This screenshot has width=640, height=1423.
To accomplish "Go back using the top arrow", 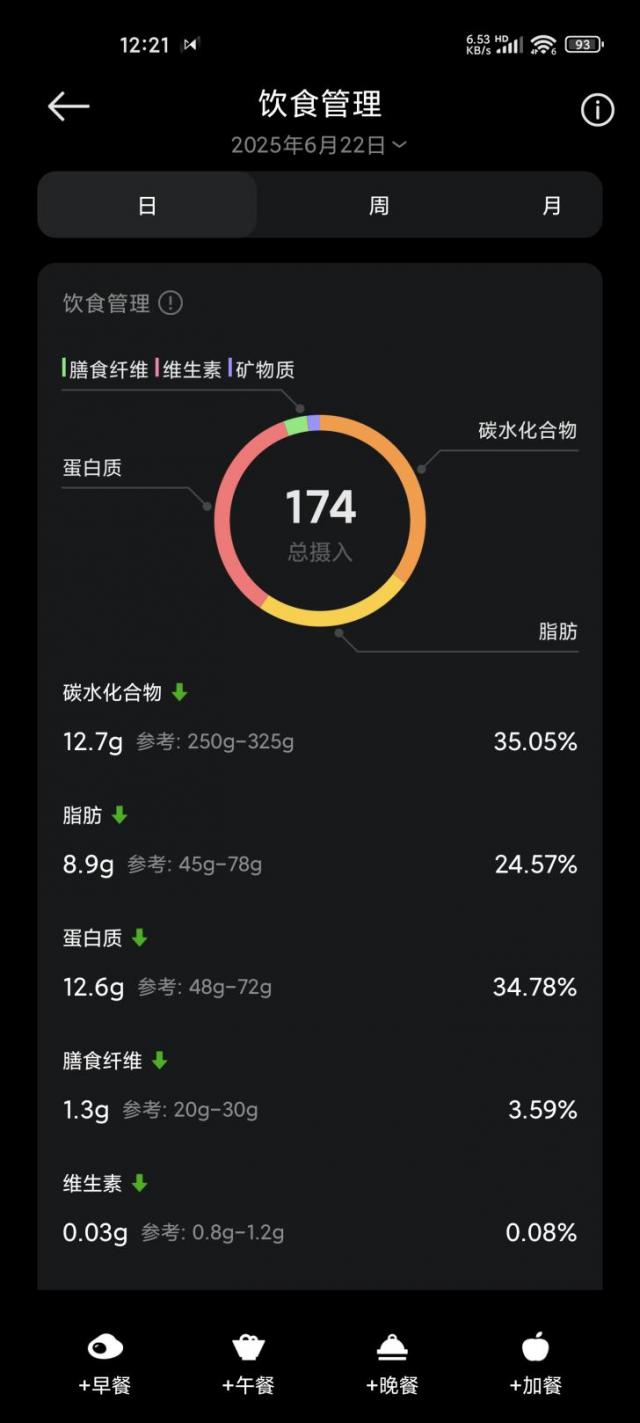I will 68,107.
